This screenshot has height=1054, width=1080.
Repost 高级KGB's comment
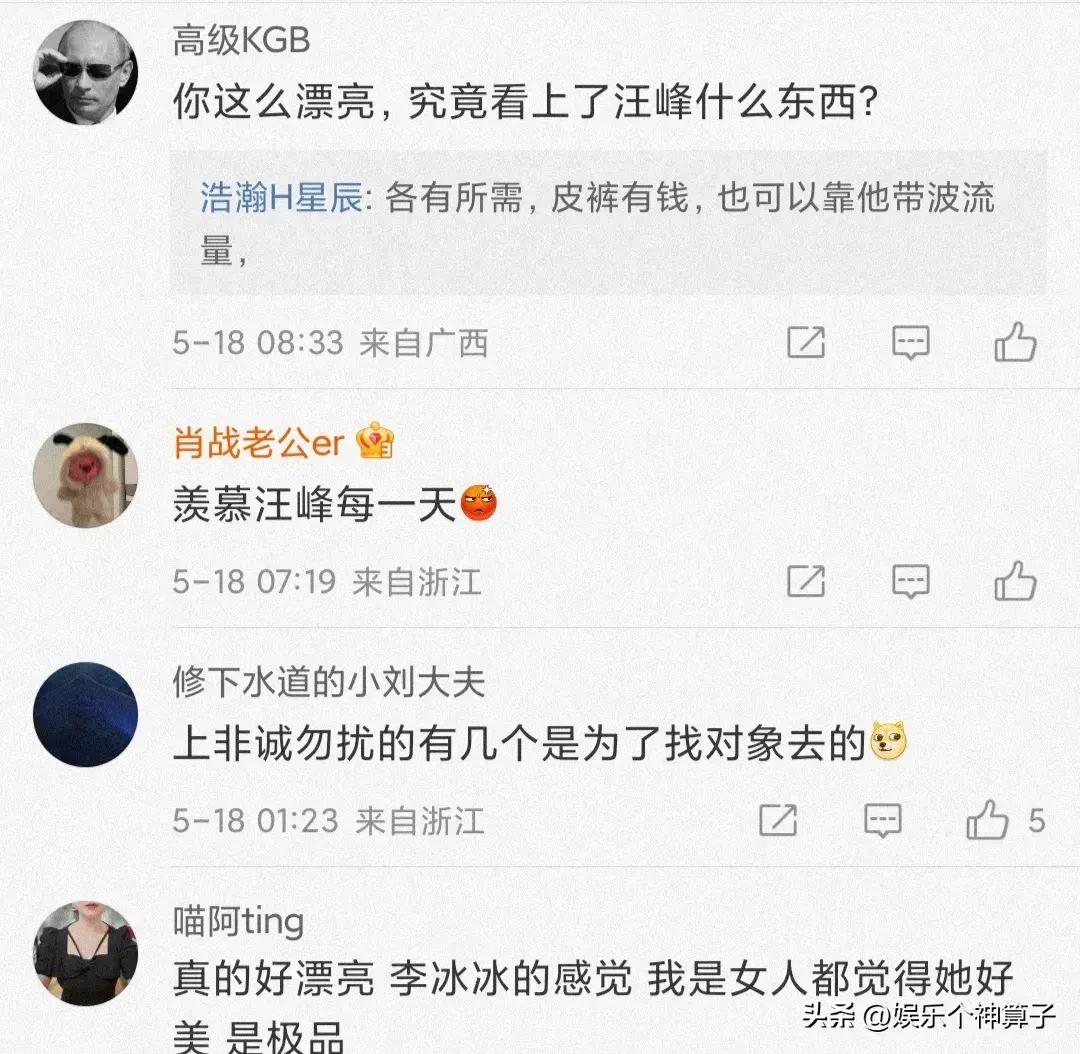tap(806, 343)
